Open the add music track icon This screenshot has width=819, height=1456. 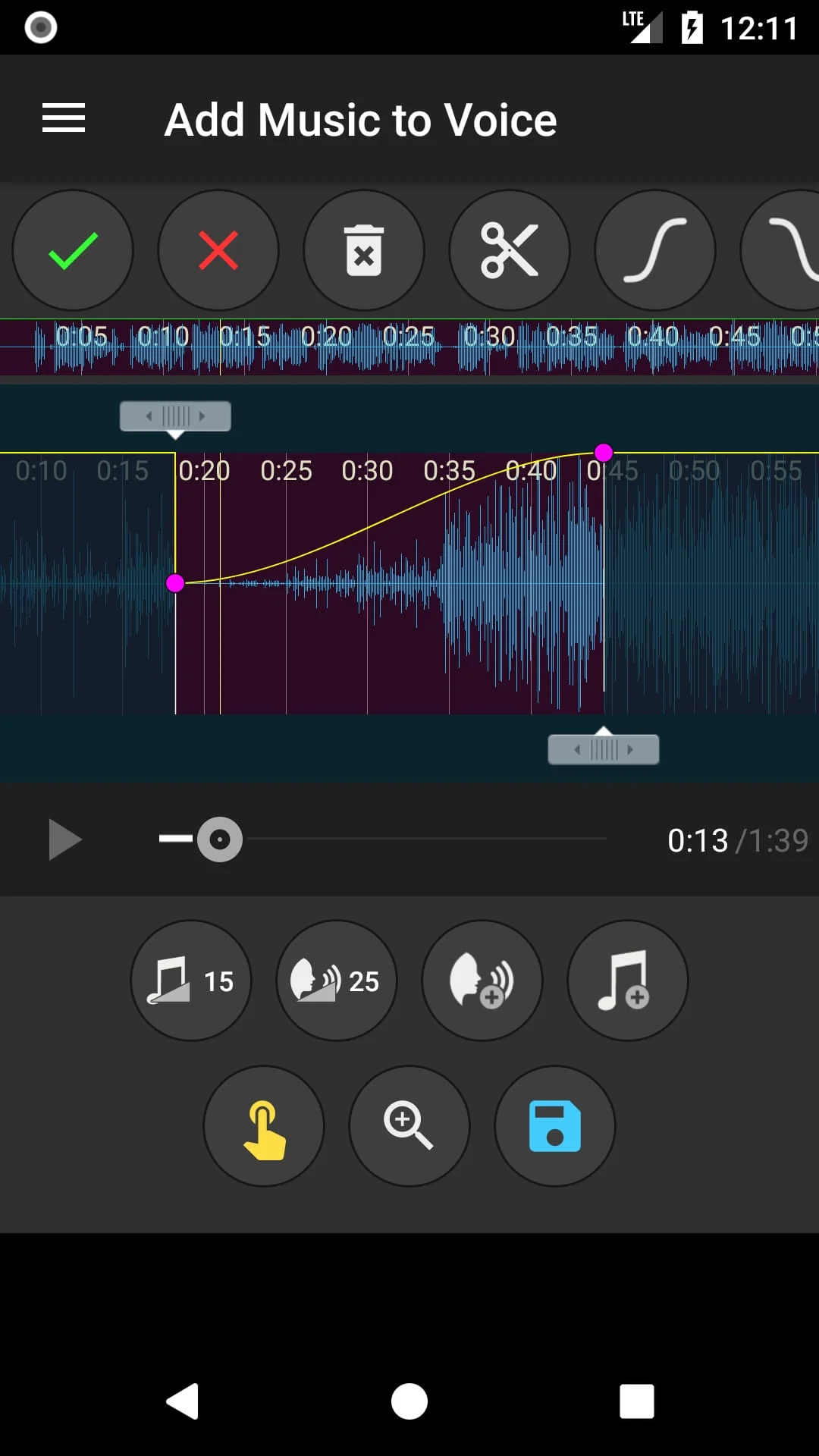click(627, 980)
